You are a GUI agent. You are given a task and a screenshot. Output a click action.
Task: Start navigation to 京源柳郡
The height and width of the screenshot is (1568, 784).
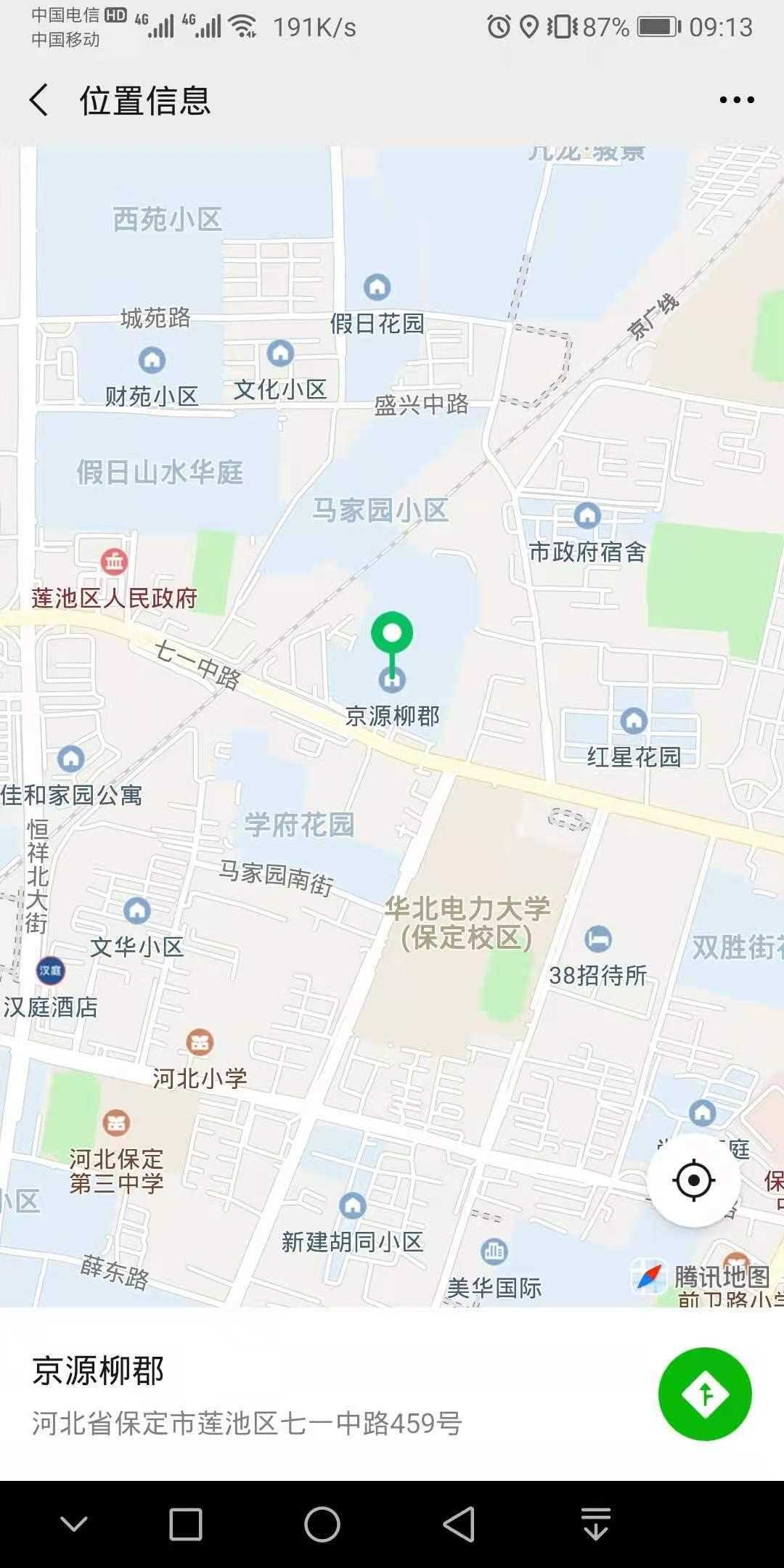704,1394
